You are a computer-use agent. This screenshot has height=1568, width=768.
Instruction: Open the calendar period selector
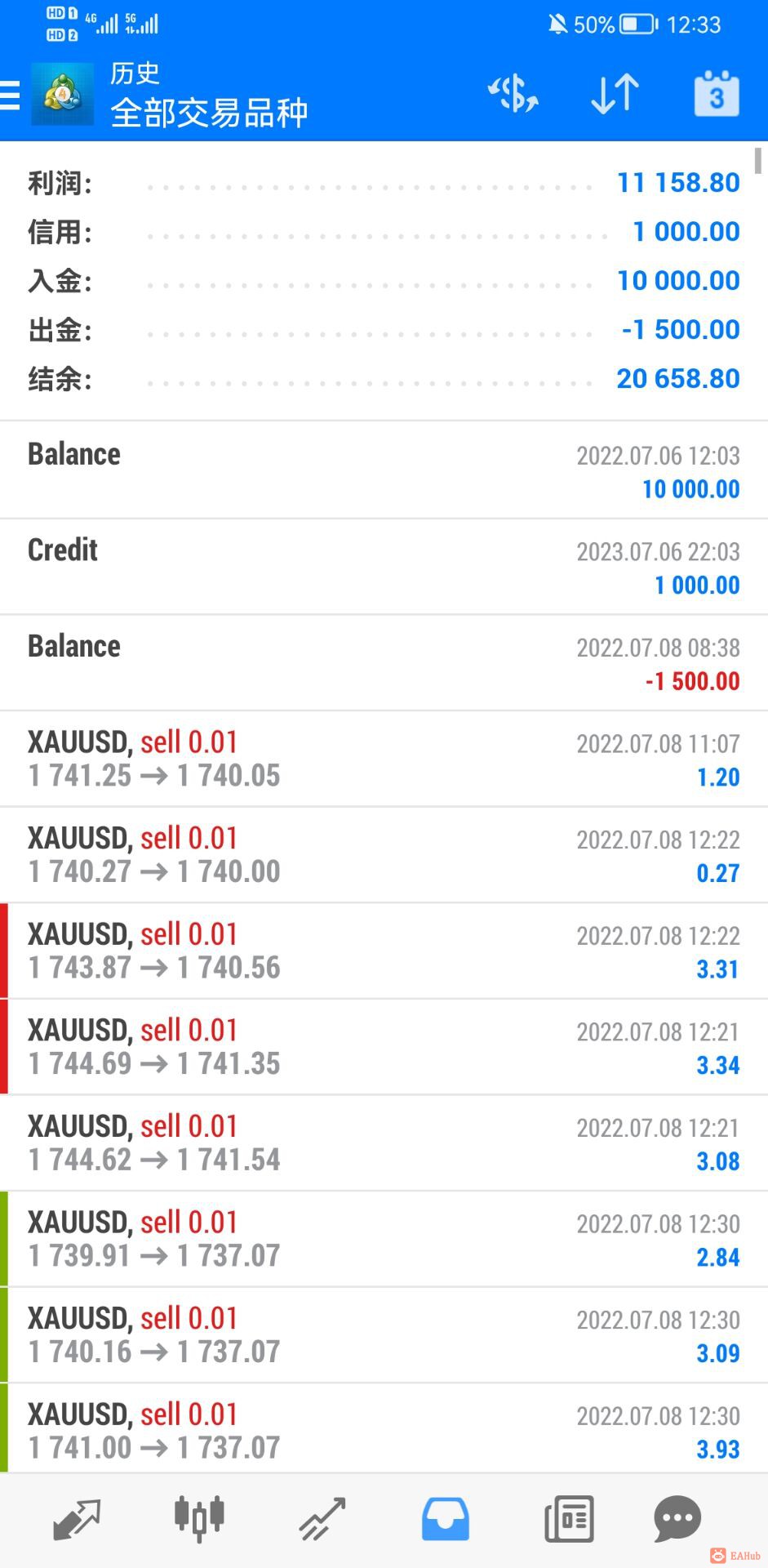[x=716, y=94]
